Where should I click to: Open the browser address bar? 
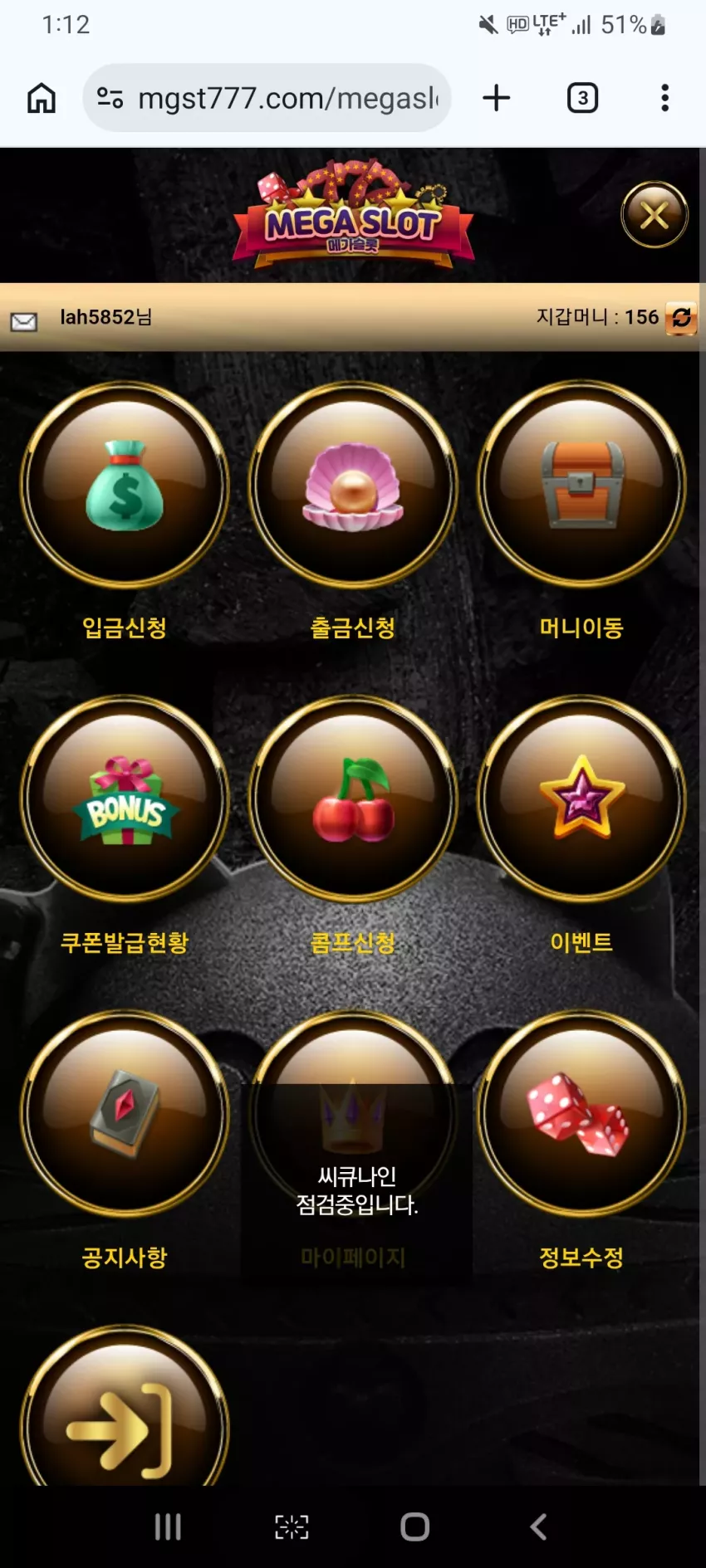[x=267, y=98]
